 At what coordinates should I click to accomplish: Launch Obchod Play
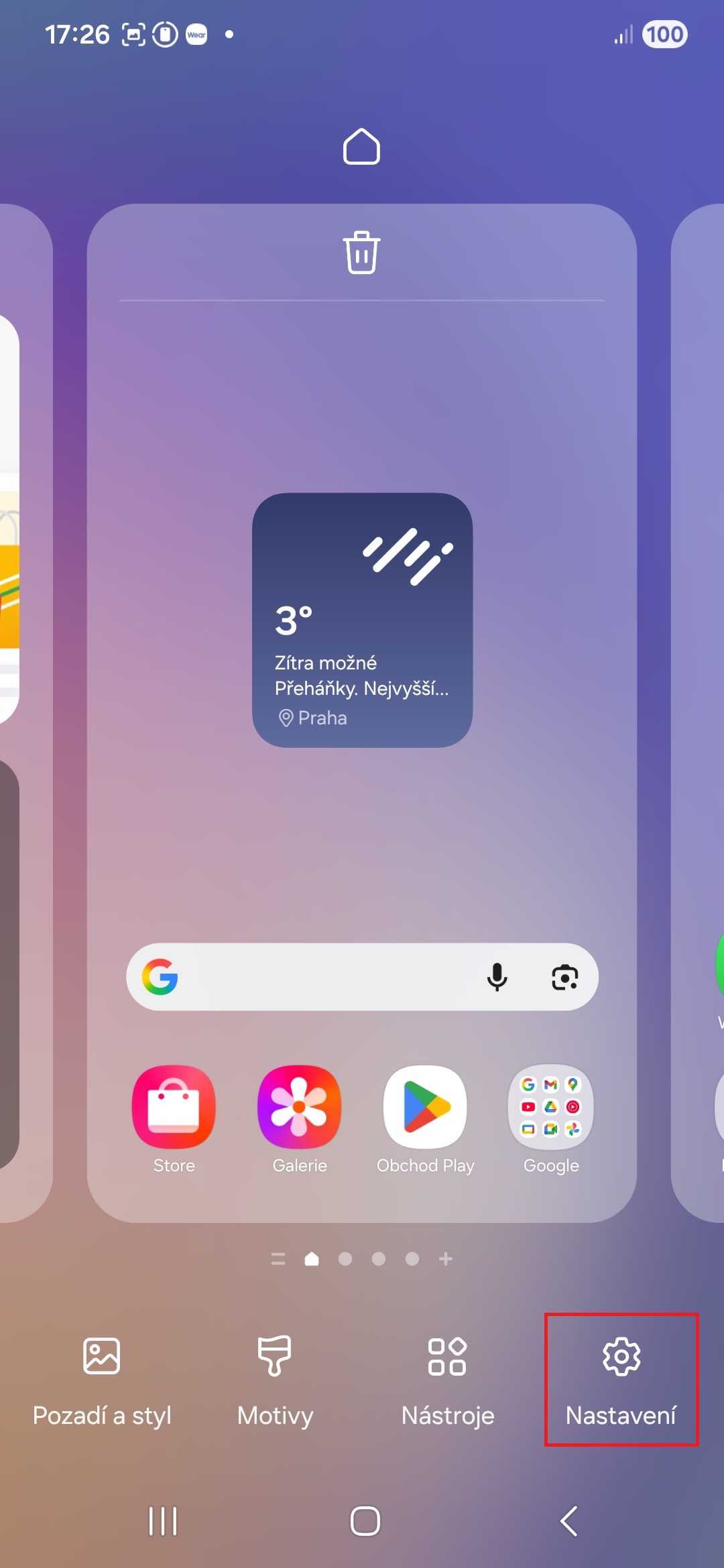click(x=425, y=1107)
